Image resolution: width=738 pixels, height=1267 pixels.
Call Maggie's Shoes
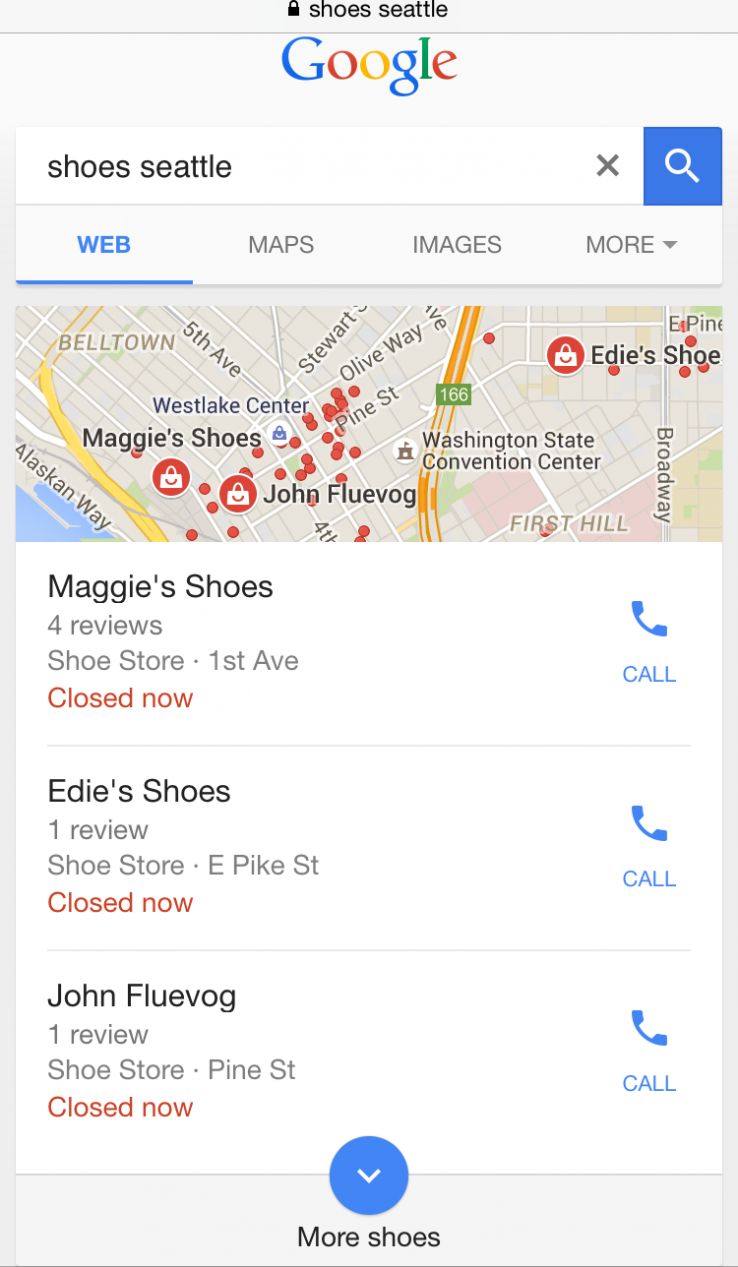click(x=649, y=640)
